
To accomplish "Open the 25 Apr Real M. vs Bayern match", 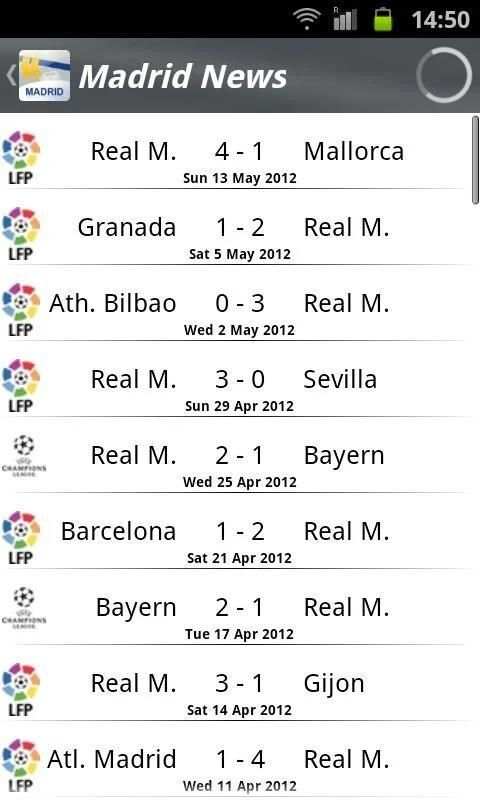I will 235,455.
